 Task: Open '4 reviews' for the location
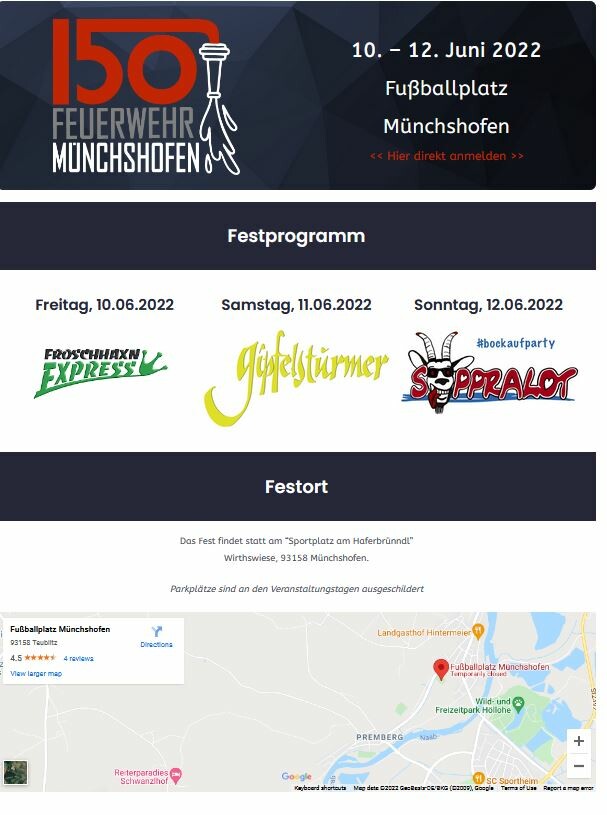tap(78, 658)
